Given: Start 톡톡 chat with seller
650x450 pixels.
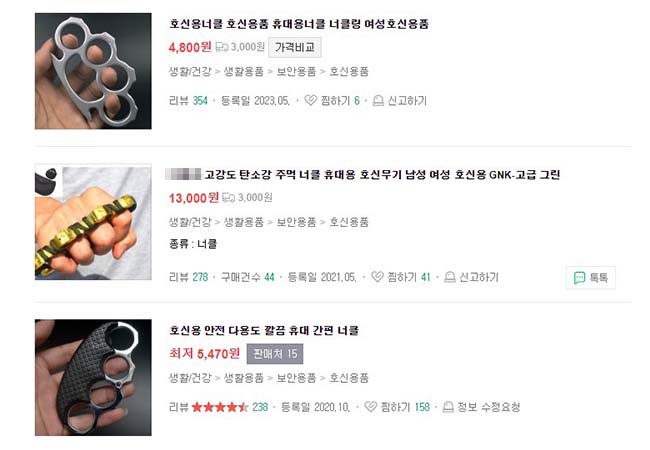Looking at the screenshot, I should pos(590,277).
